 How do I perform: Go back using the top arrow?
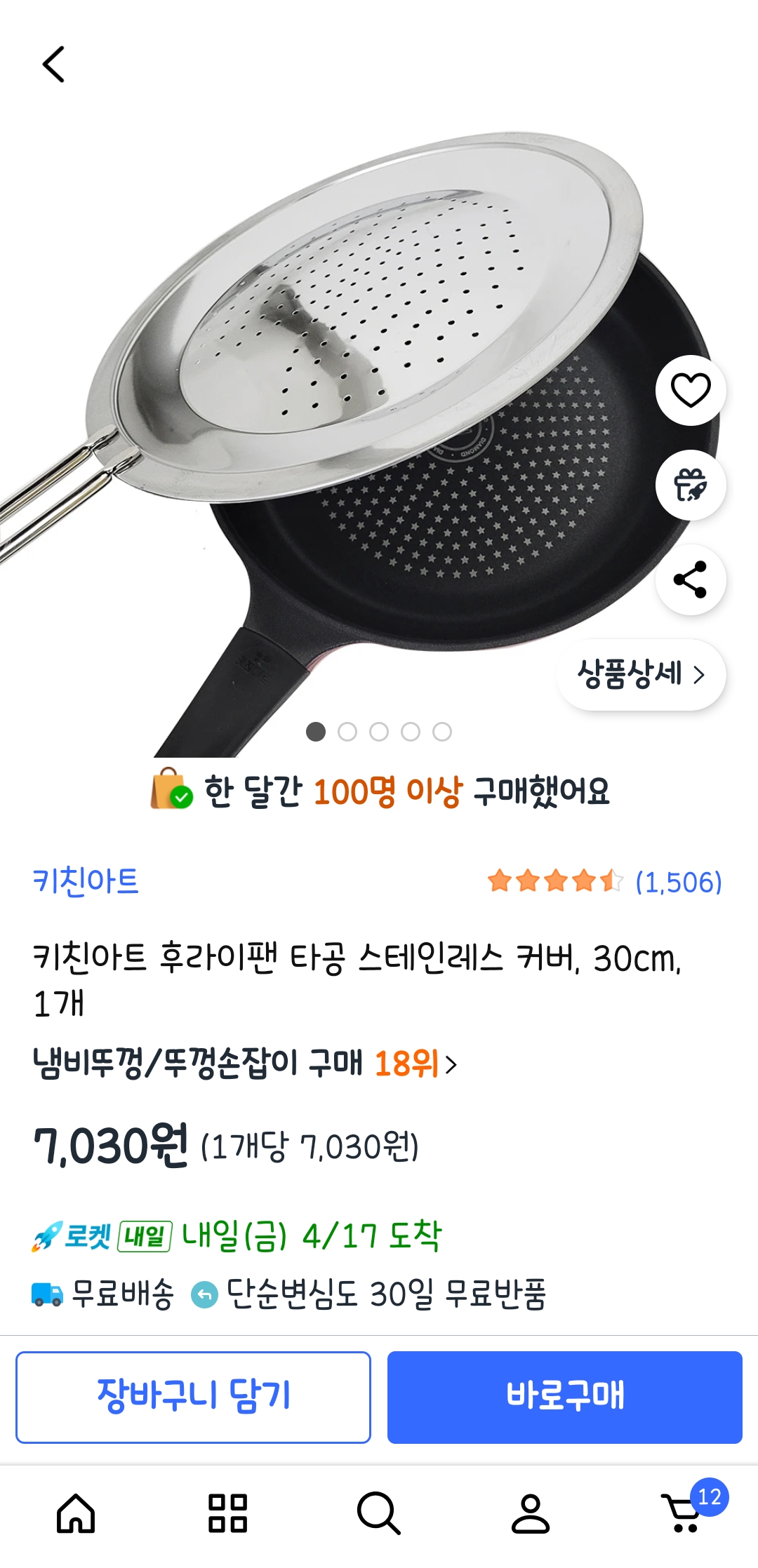click(x=54, y=65)
